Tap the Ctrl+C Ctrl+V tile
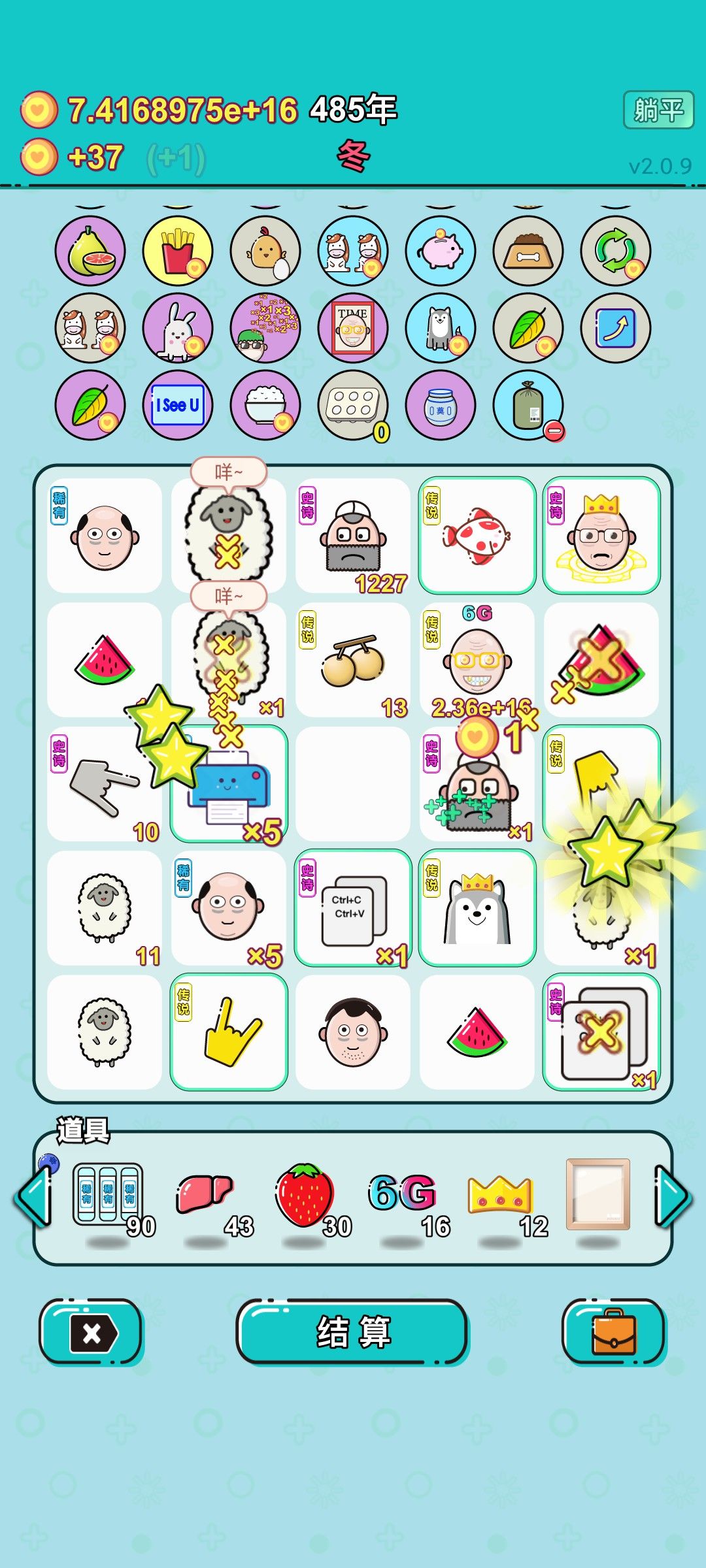Screen dimensions: 706x1568 (353, 908)
